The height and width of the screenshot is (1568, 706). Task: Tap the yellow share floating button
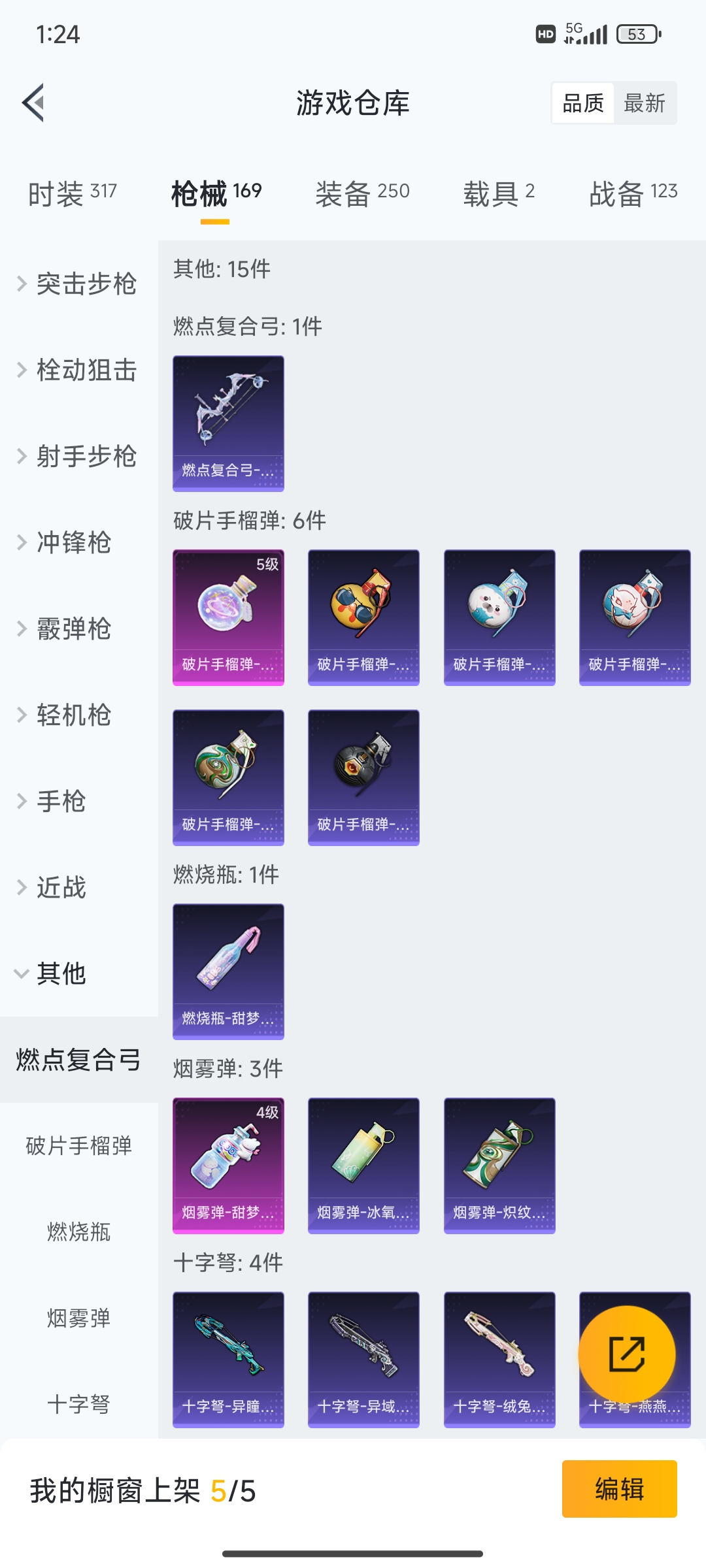(627, 1354)
